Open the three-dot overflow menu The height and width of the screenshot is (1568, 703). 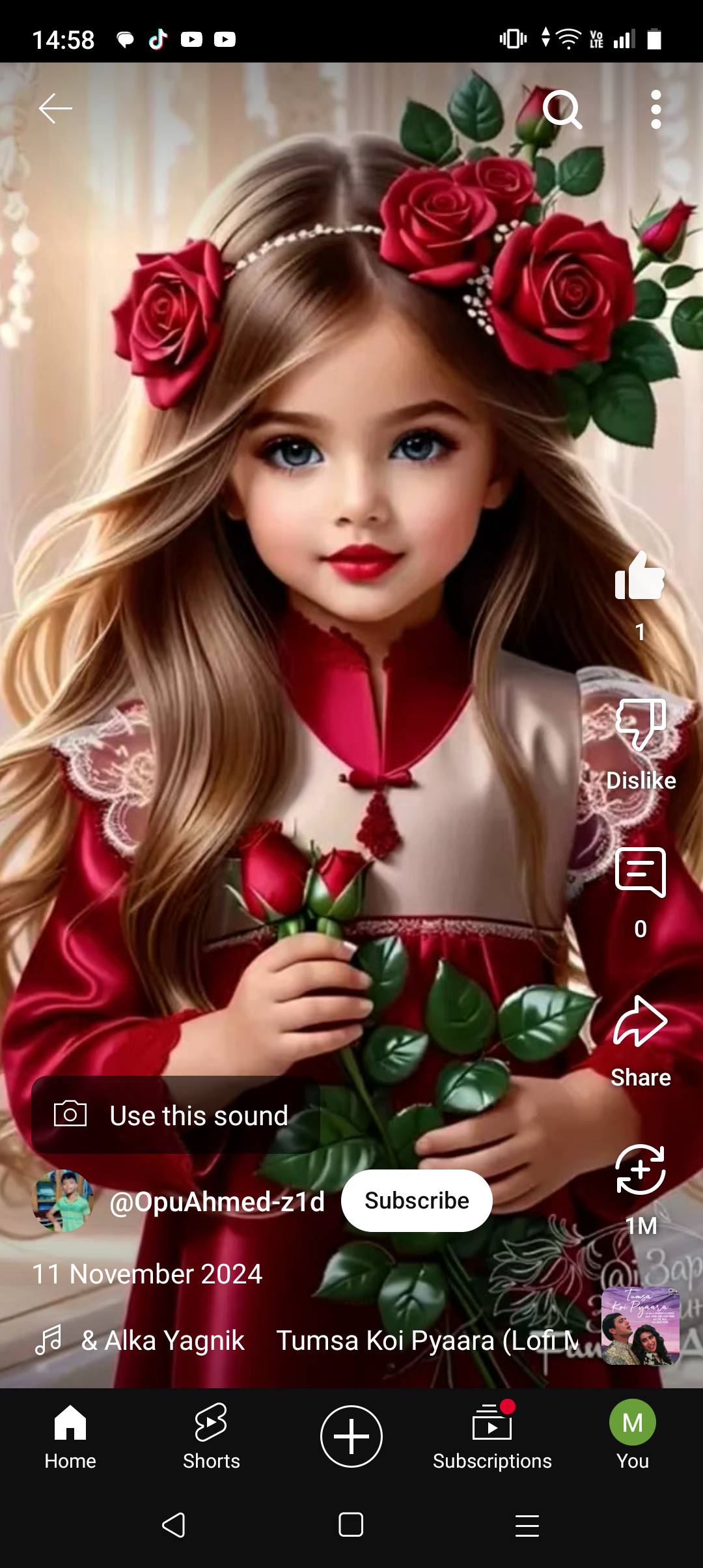point(656,109)
